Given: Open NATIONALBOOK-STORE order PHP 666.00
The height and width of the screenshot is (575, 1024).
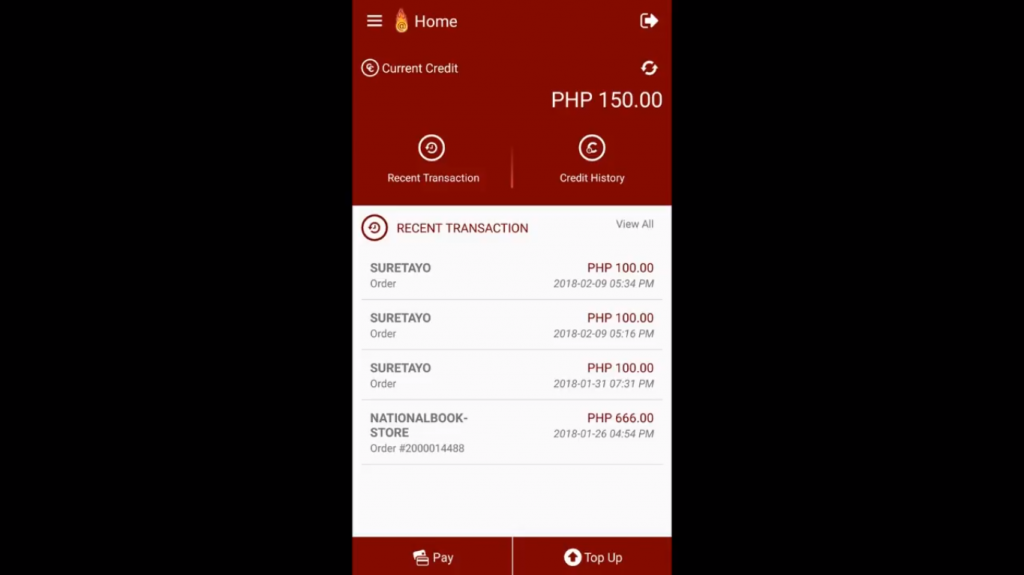Looking at the screenshot, I should tap(511, 432).
